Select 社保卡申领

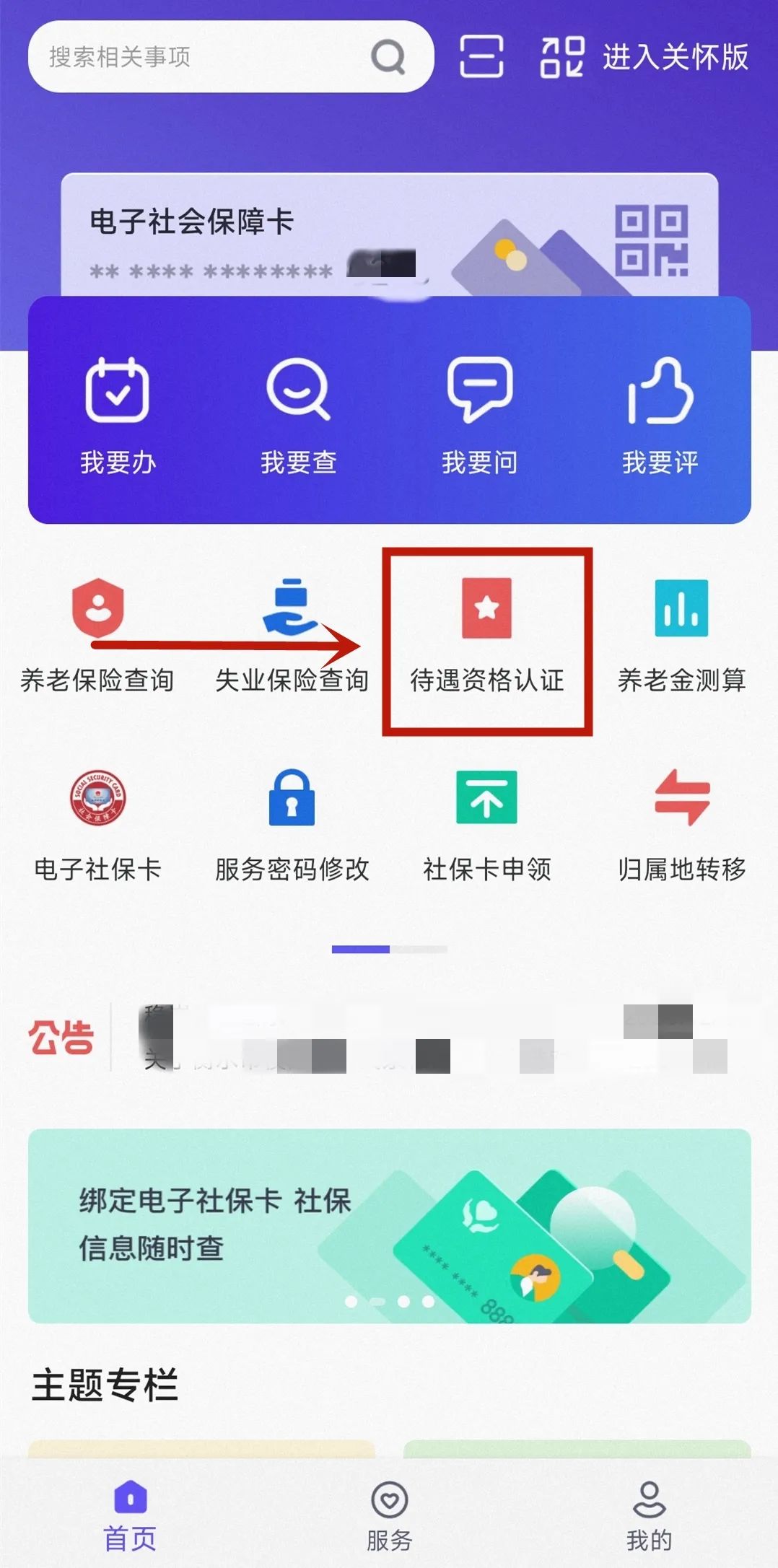click(486, 826)
